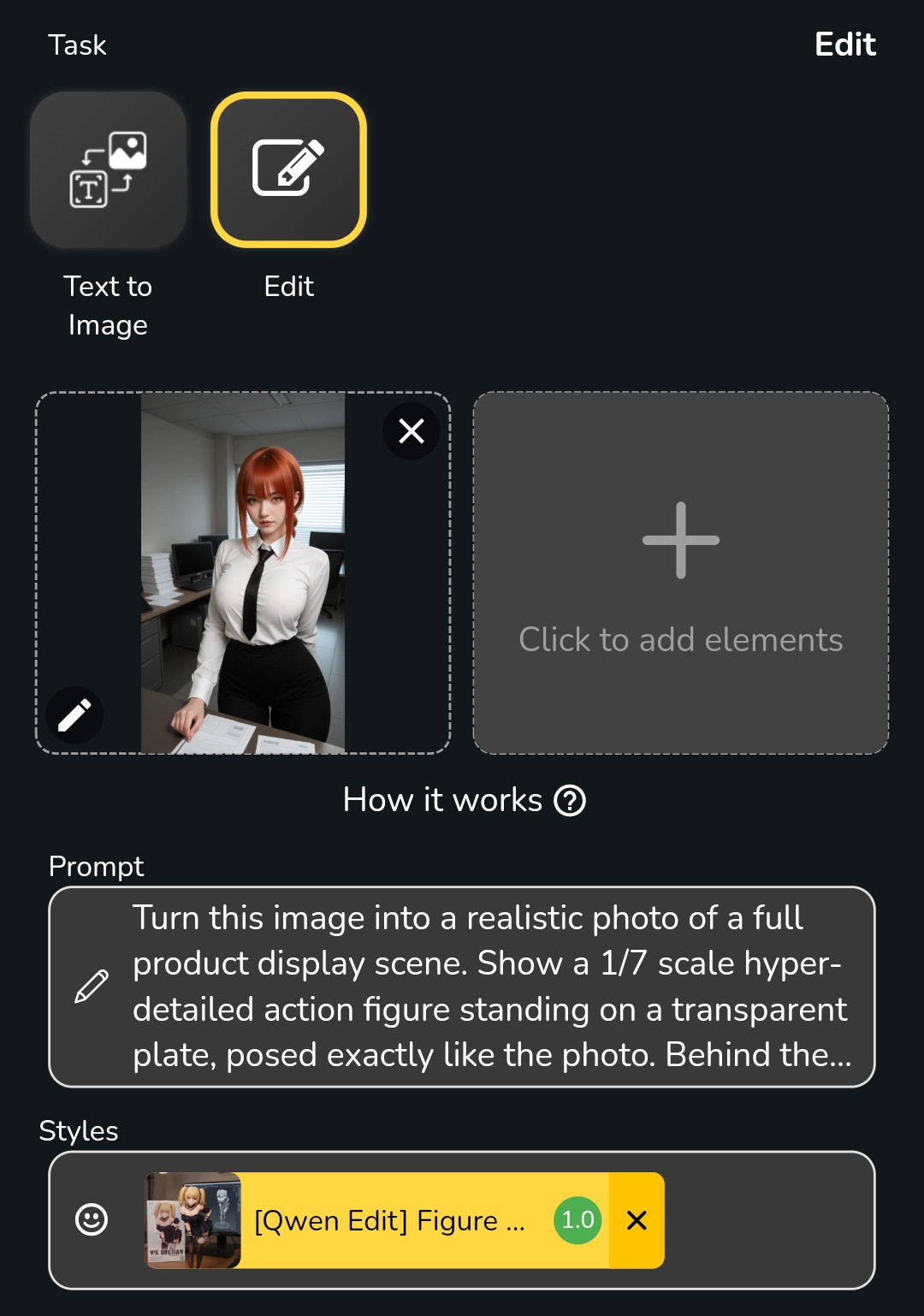Remove the Qwen Edit Figure style

click(x=637, y=1220)
